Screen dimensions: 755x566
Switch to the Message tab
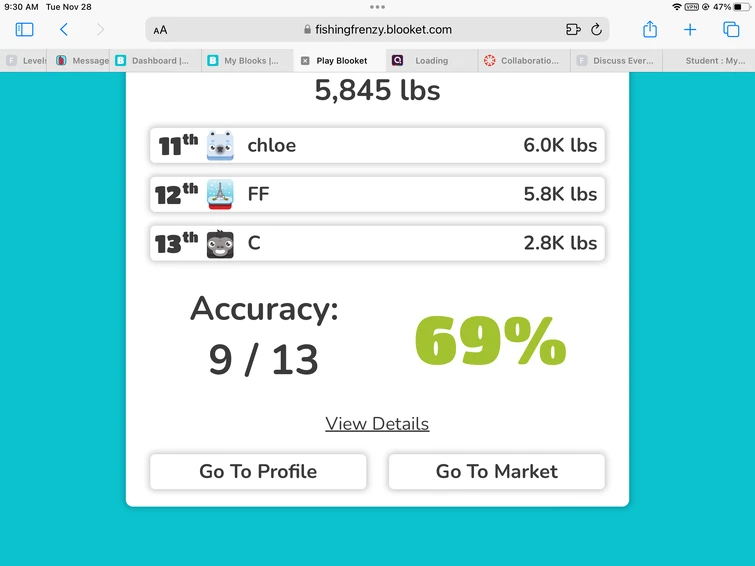(x=84, y=61)
